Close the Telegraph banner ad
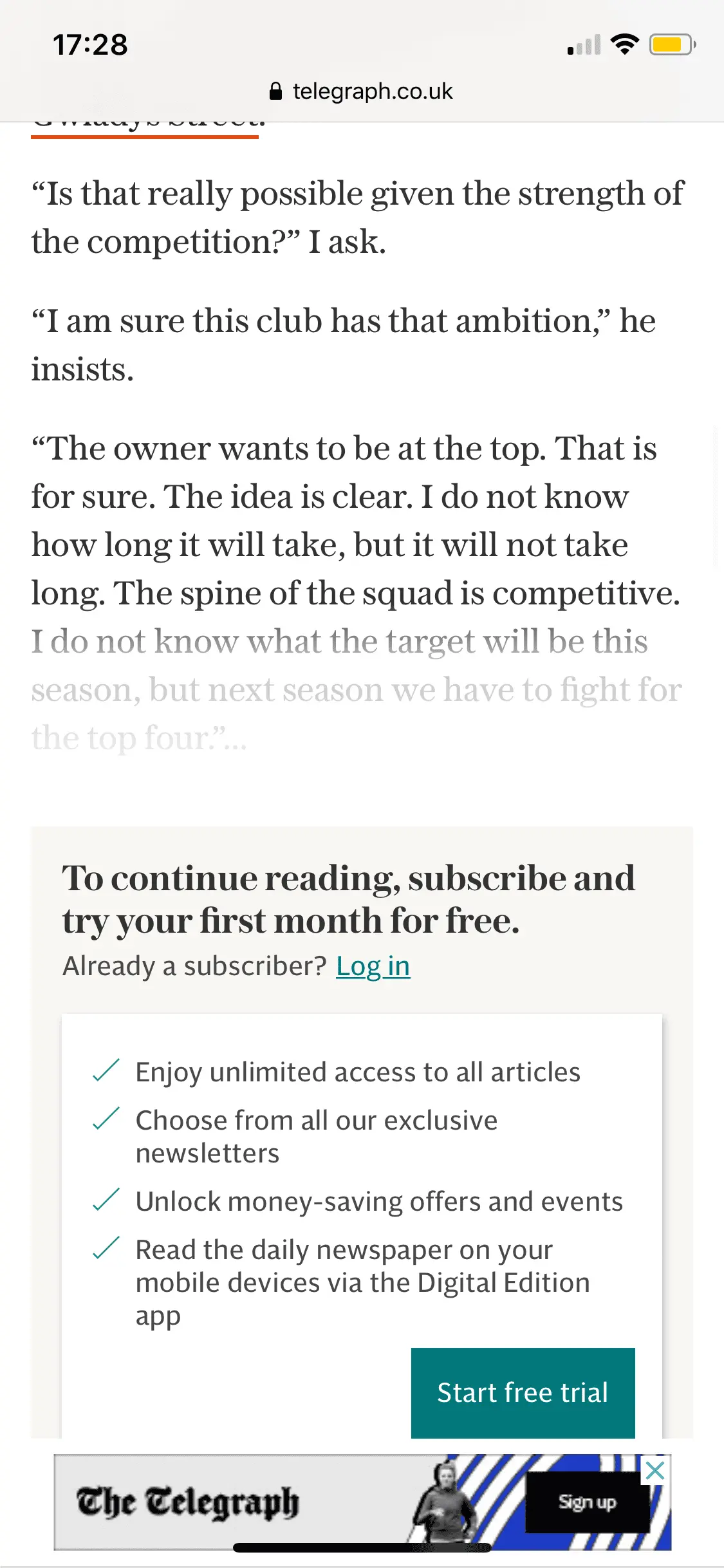 pyautogui.click(x=654, y=1471)
